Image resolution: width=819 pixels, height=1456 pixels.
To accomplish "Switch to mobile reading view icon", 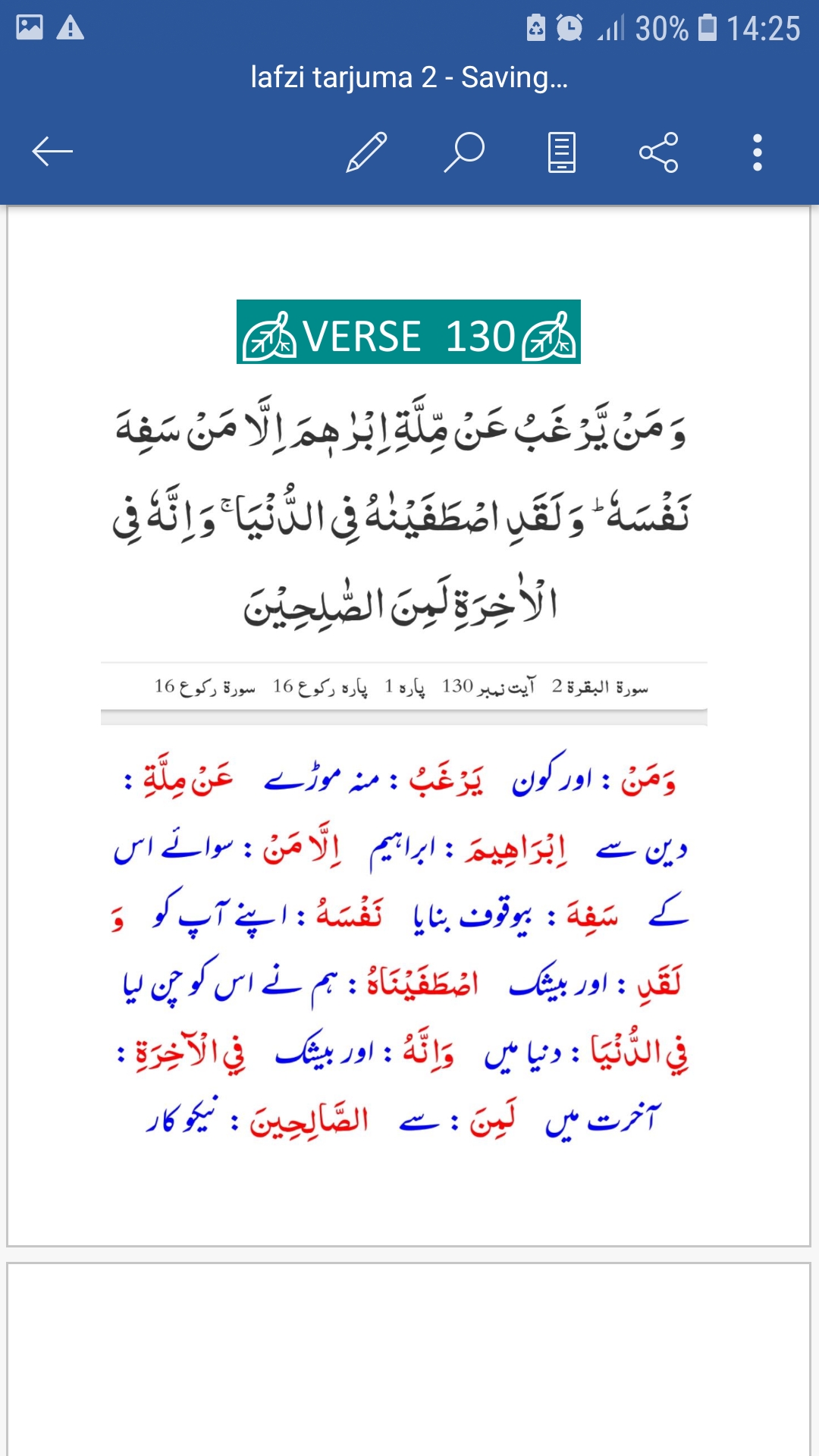I will click(x=562, y=152).
